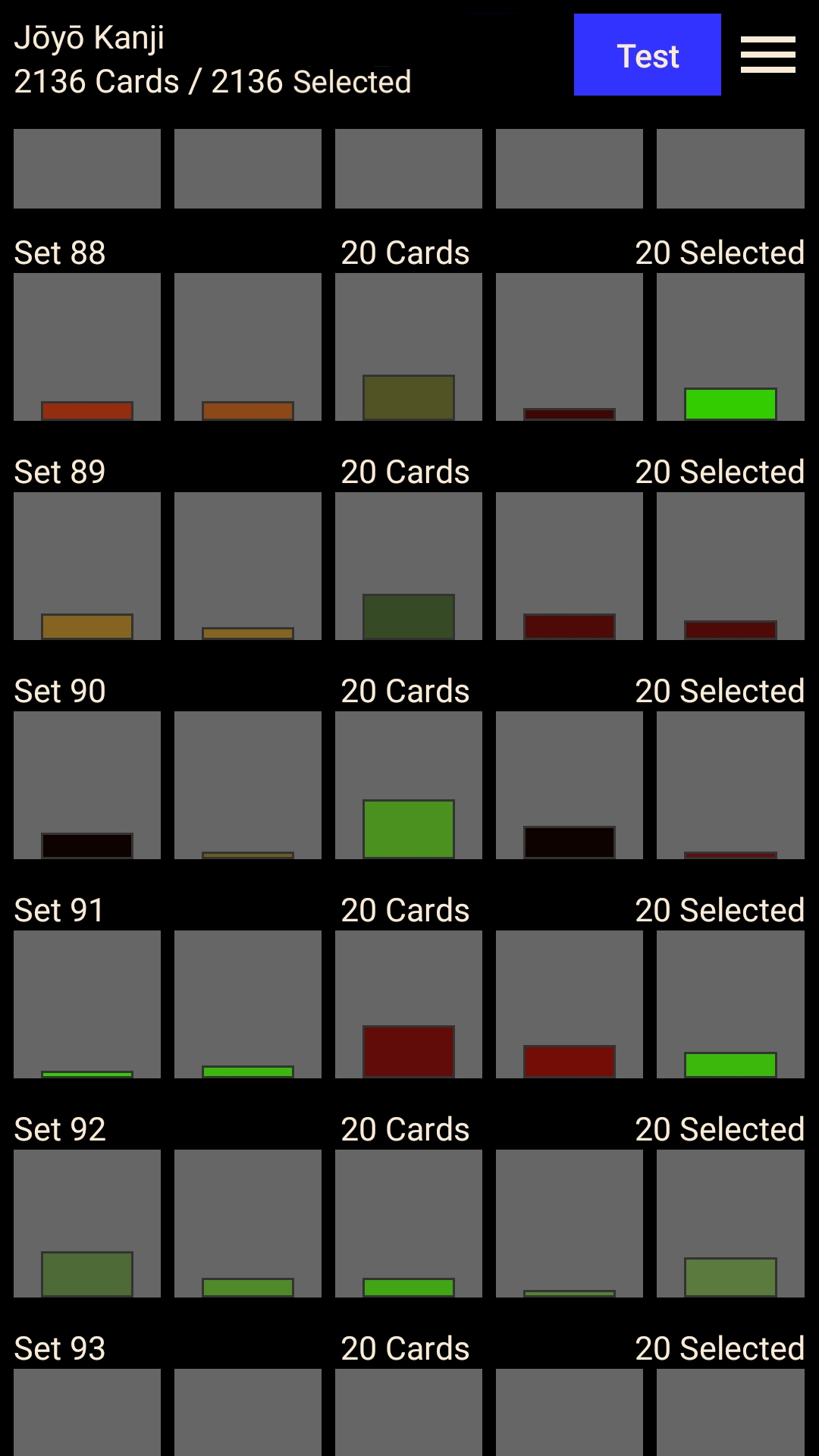Open the bright green card in Set 88
Image resolution: width=819 pixels, height=1456 pixels.
(730, 347)
